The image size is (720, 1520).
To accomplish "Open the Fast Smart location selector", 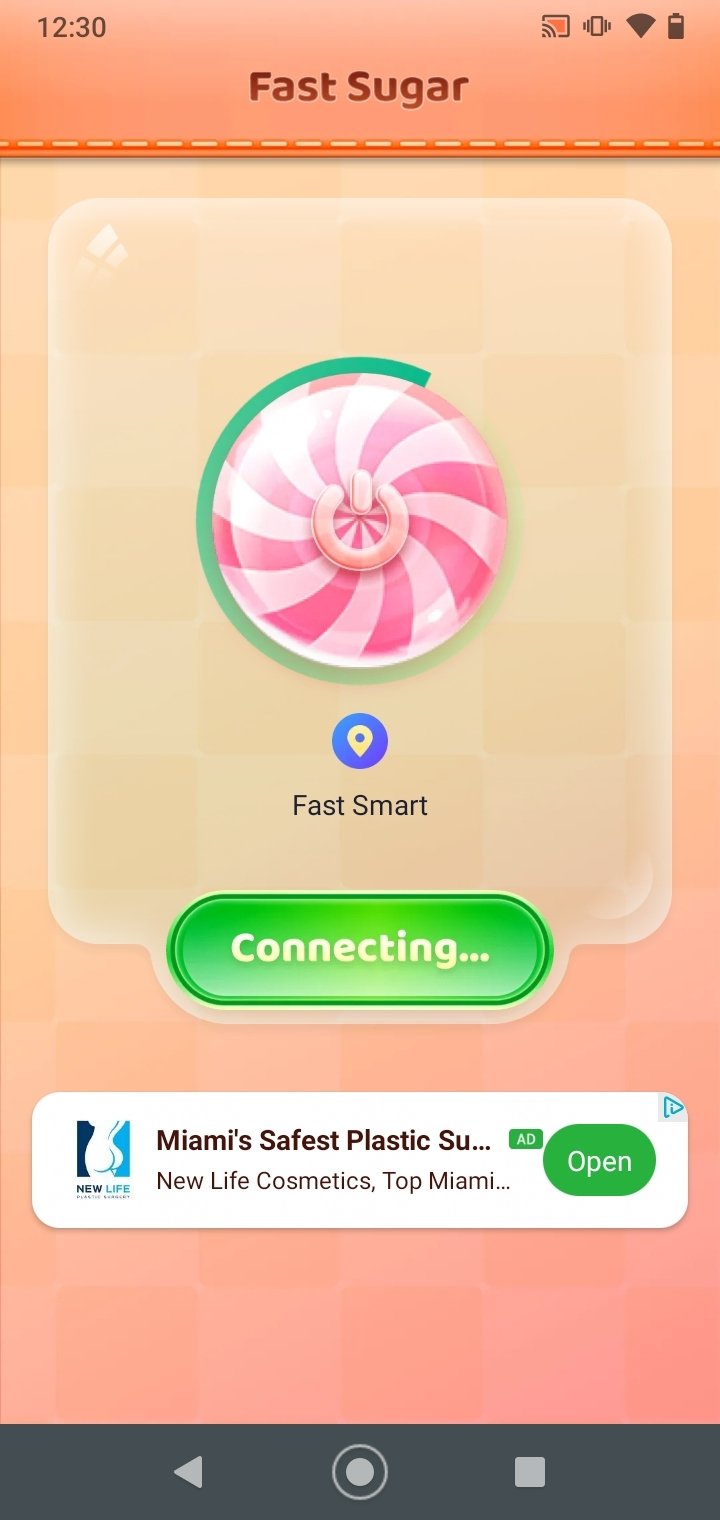I will [x=360, y=766].
